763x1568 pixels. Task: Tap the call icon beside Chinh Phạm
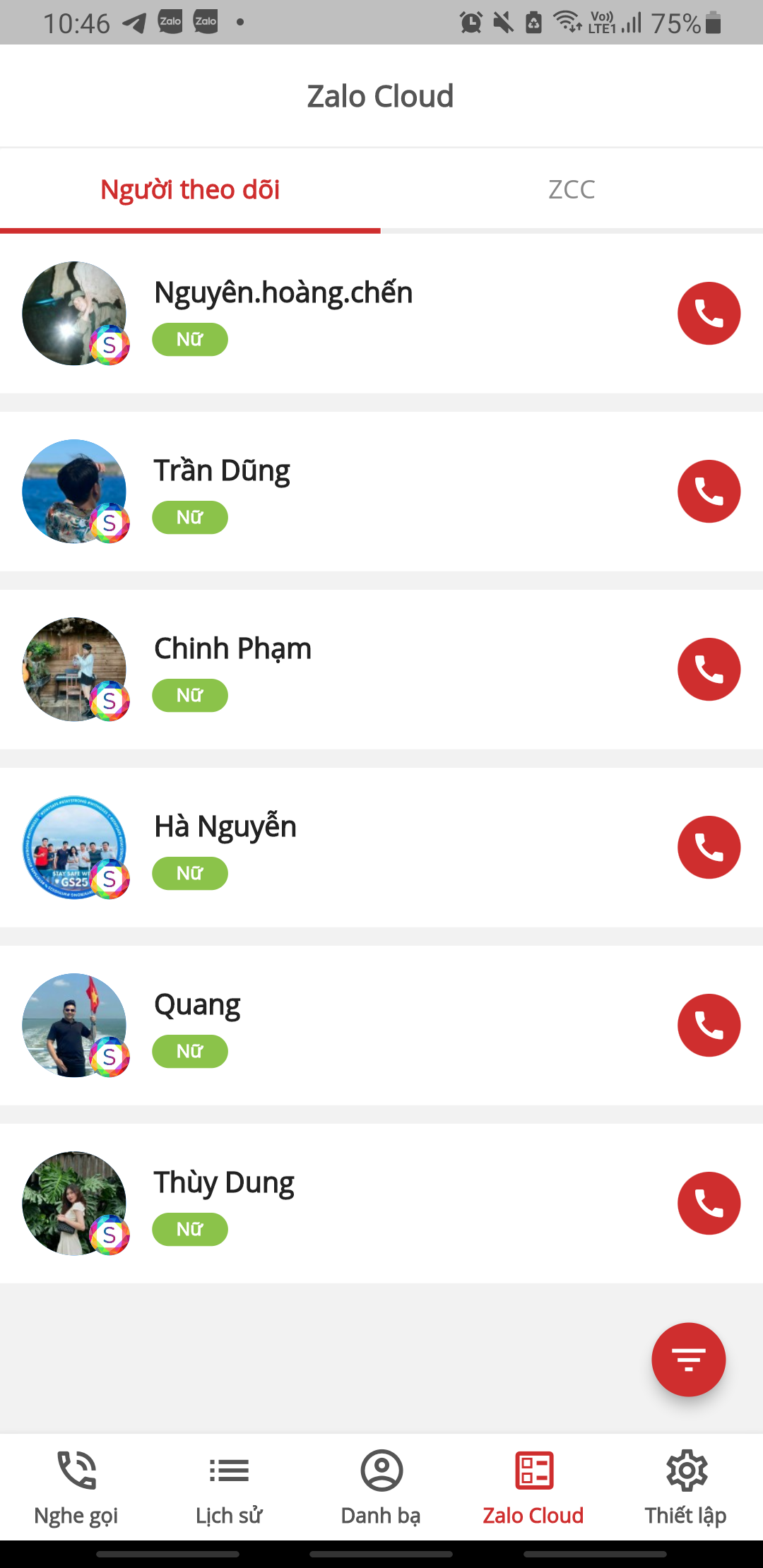coord(709,670)
